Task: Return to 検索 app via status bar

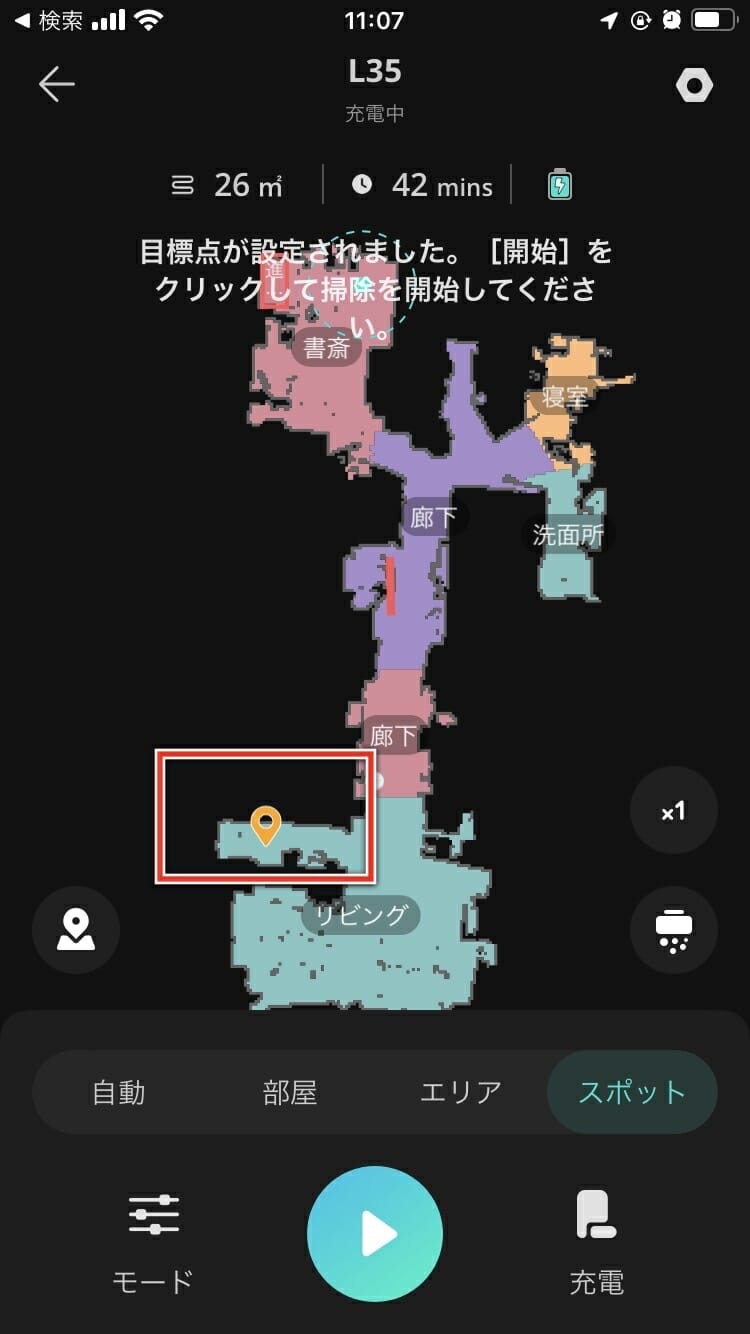Action: click(x=48, y=20)
